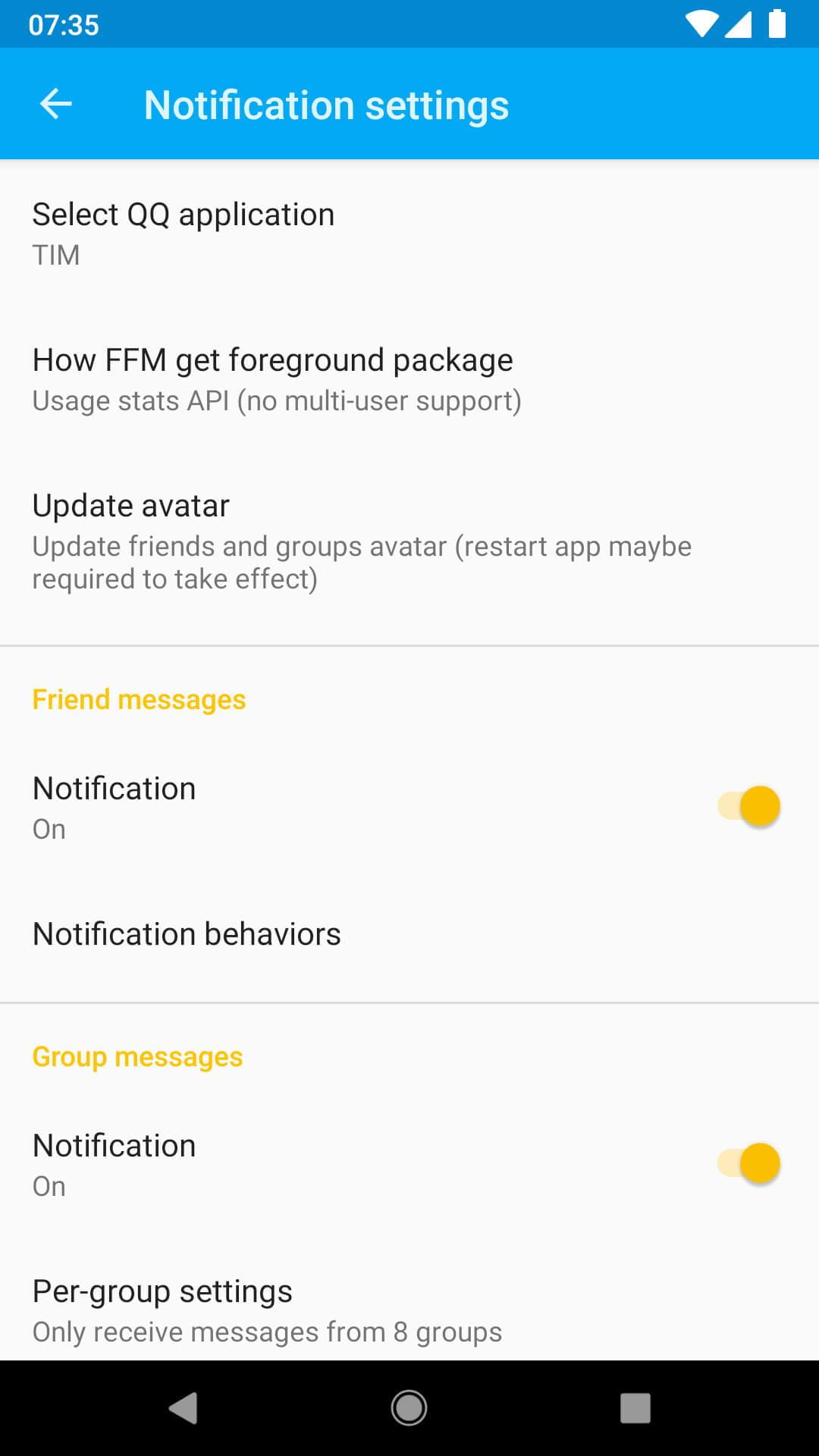Viewport: 819px width, 1456px height.
Task: Disable Friend messages notification switch
Action: pyautogui.click(x=748, y=806)
